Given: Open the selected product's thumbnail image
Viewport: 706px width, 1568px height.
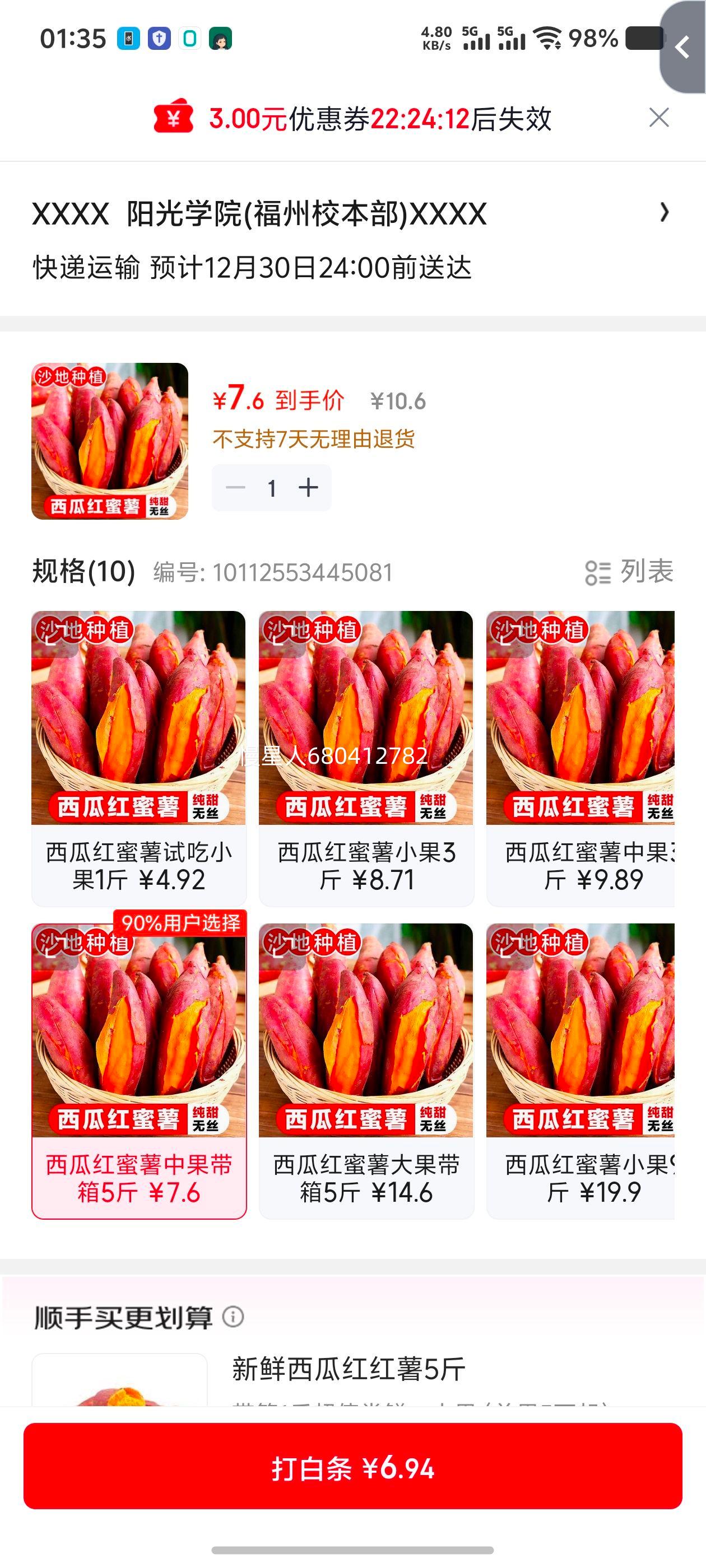Looking at the screenshot, I should click(x=110, y=441).
